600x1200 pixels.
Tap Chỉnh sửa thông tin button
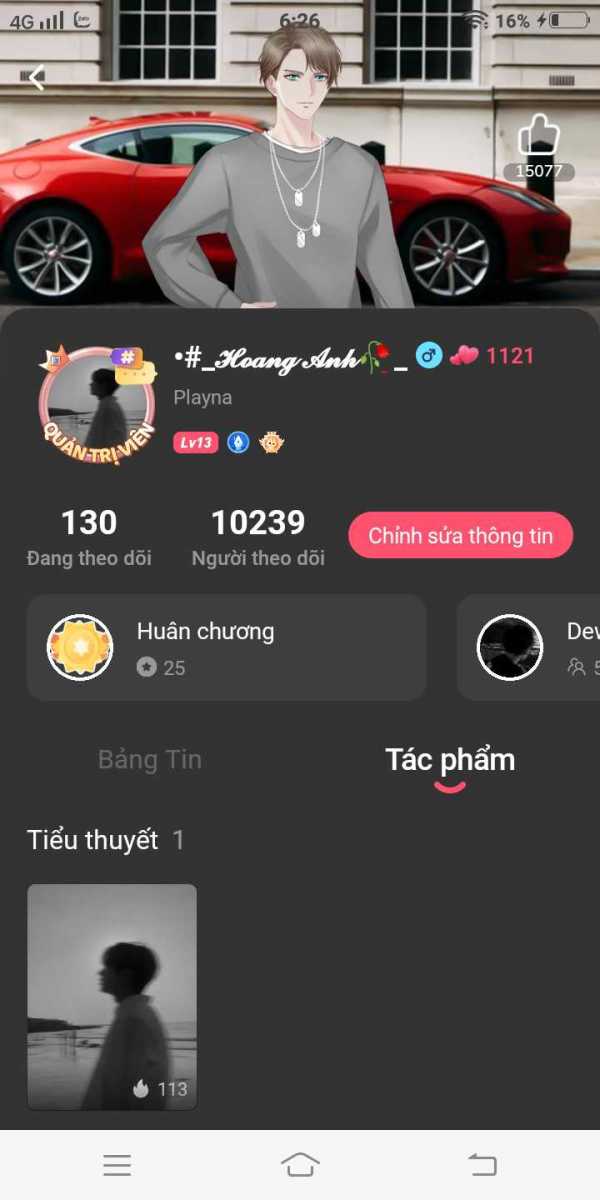click(x=460, y=535)
